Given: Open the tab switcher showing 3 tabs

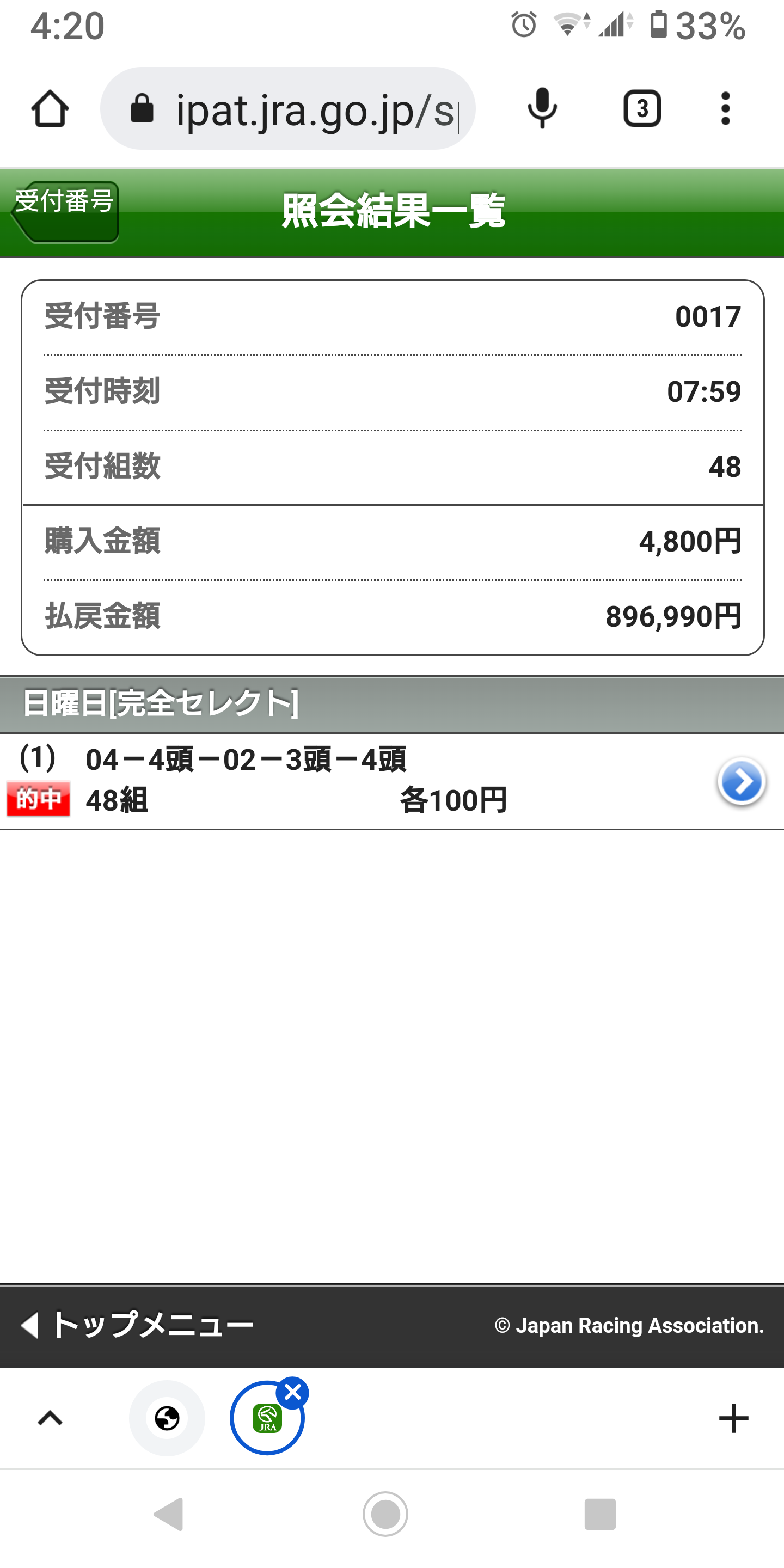Looking at the screenshot, I should point(642,109).
